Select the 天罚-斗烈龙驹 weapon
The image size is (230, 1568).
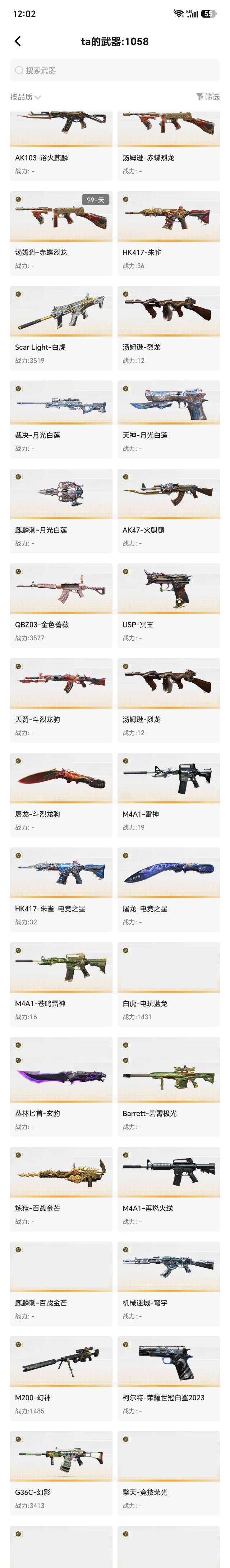pos(61,700)
